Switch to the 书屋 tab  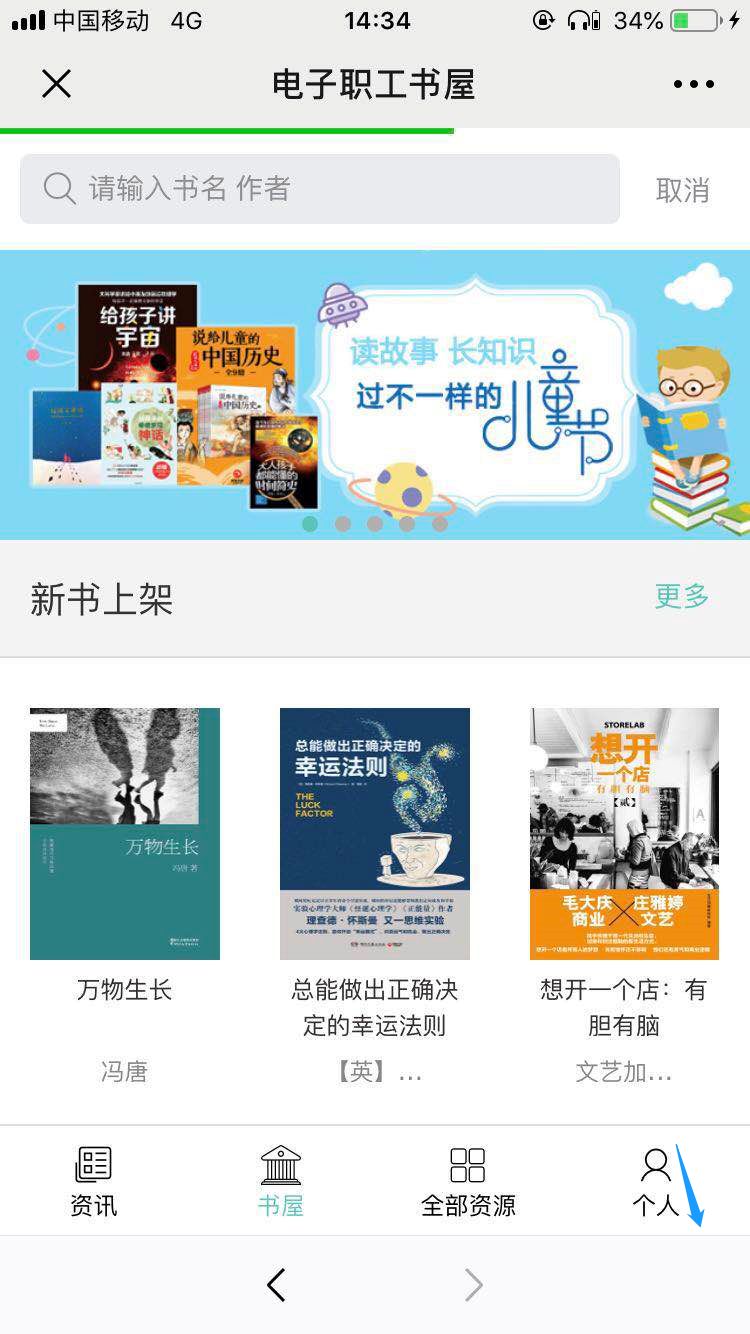click(x=280, y=1181)
